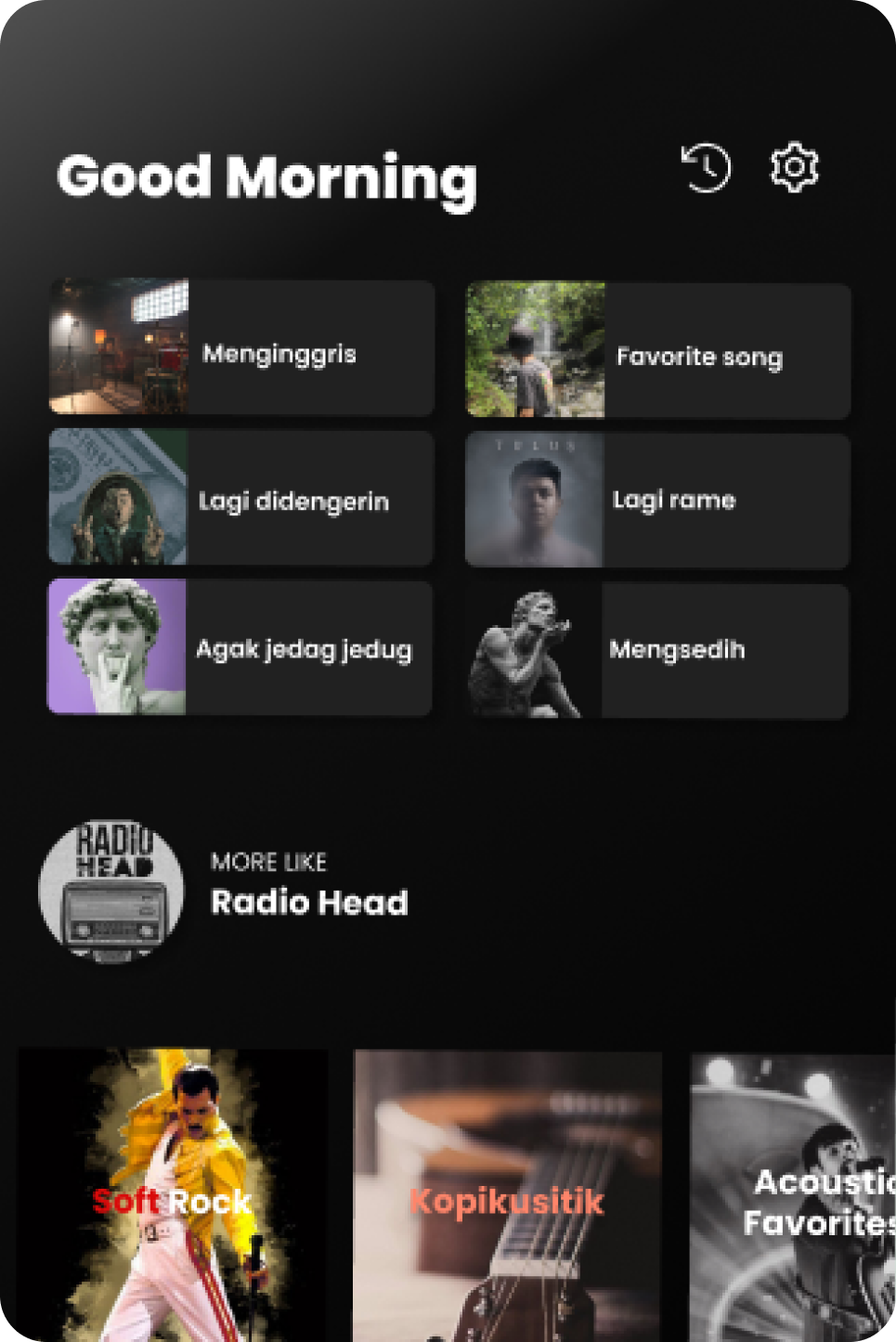Open the Menginggris playlist
The image size is (896, 1342).
[x=241, y=347]
